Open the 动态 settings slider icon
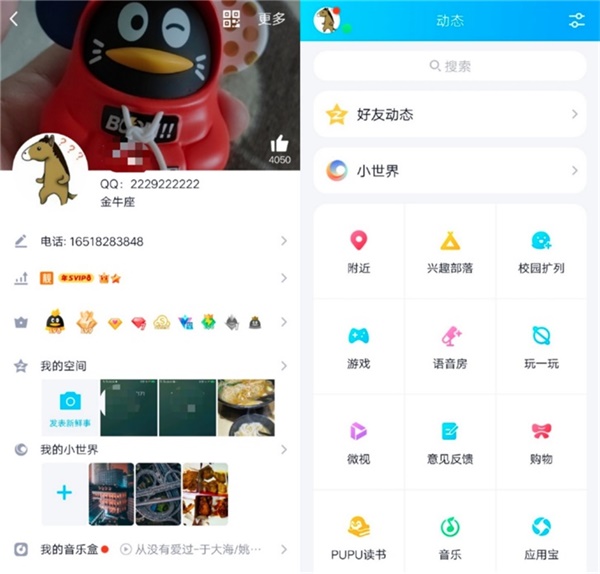Screen dimensions: 600x574 coord(577,20)
